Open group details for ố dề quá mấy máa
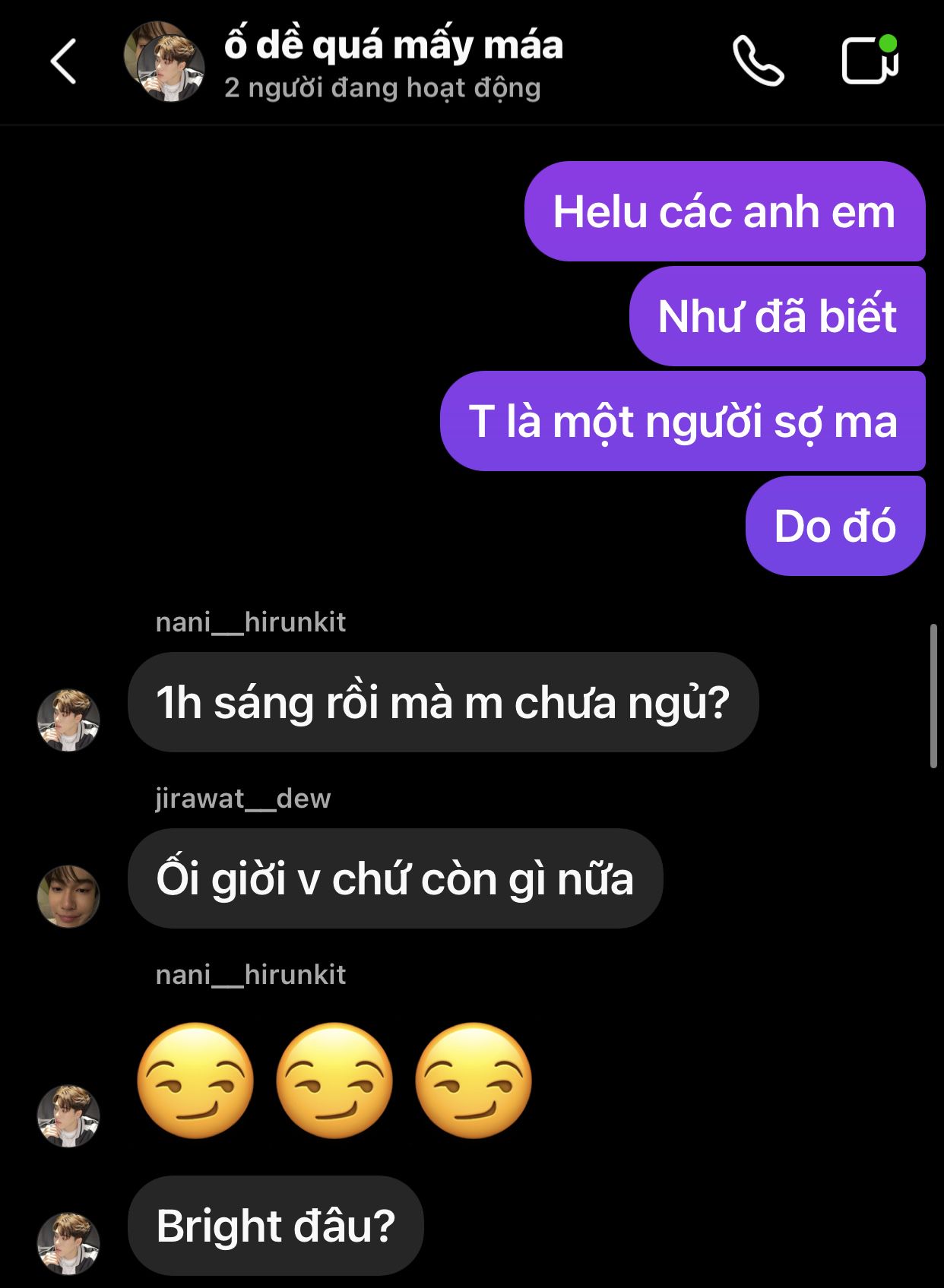Image resolution: width=944 pixels, height=1288 pixels. (392, 46)
